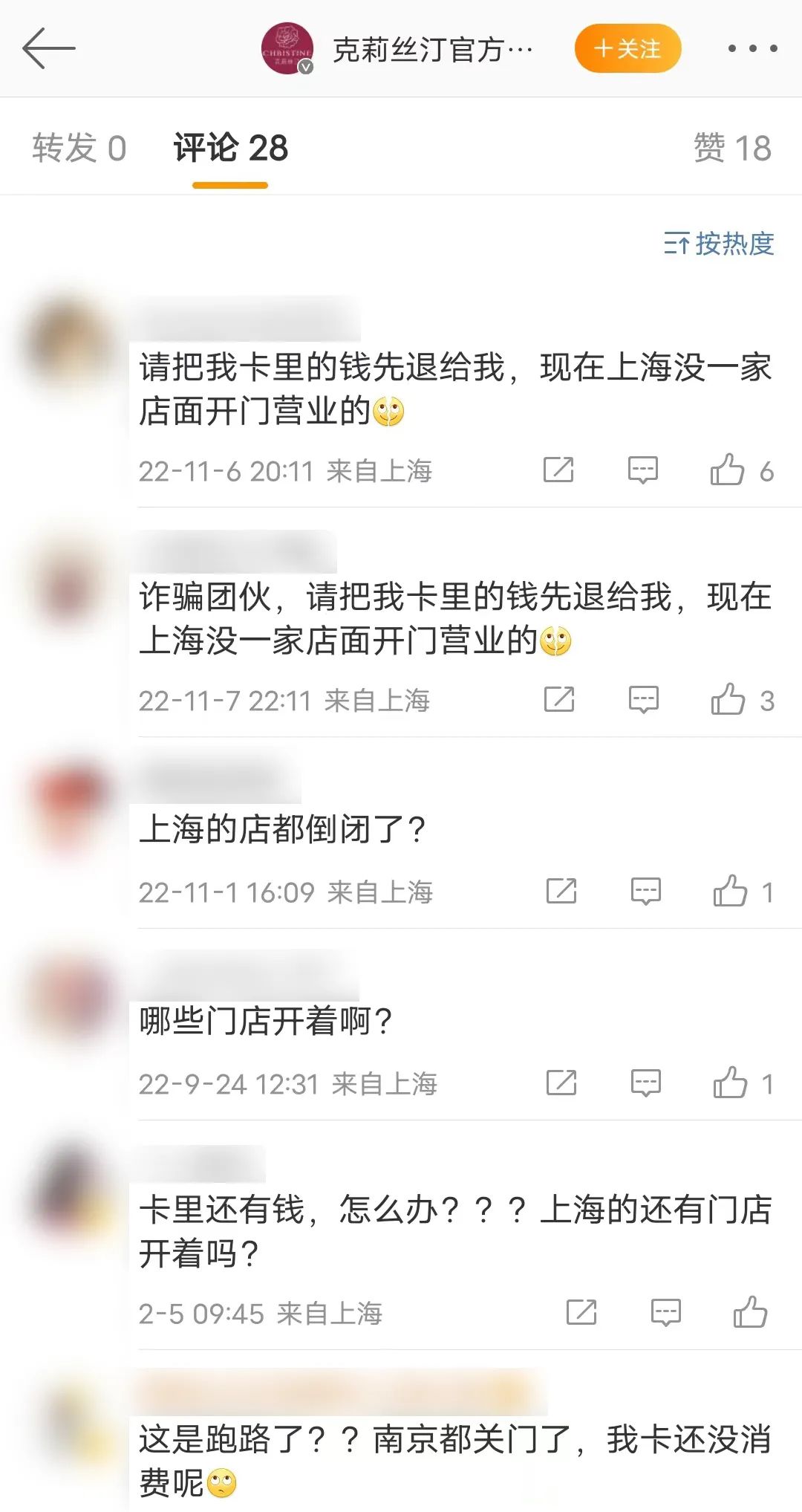Reply to the comment 哪些门店开着啊?

645,1083
